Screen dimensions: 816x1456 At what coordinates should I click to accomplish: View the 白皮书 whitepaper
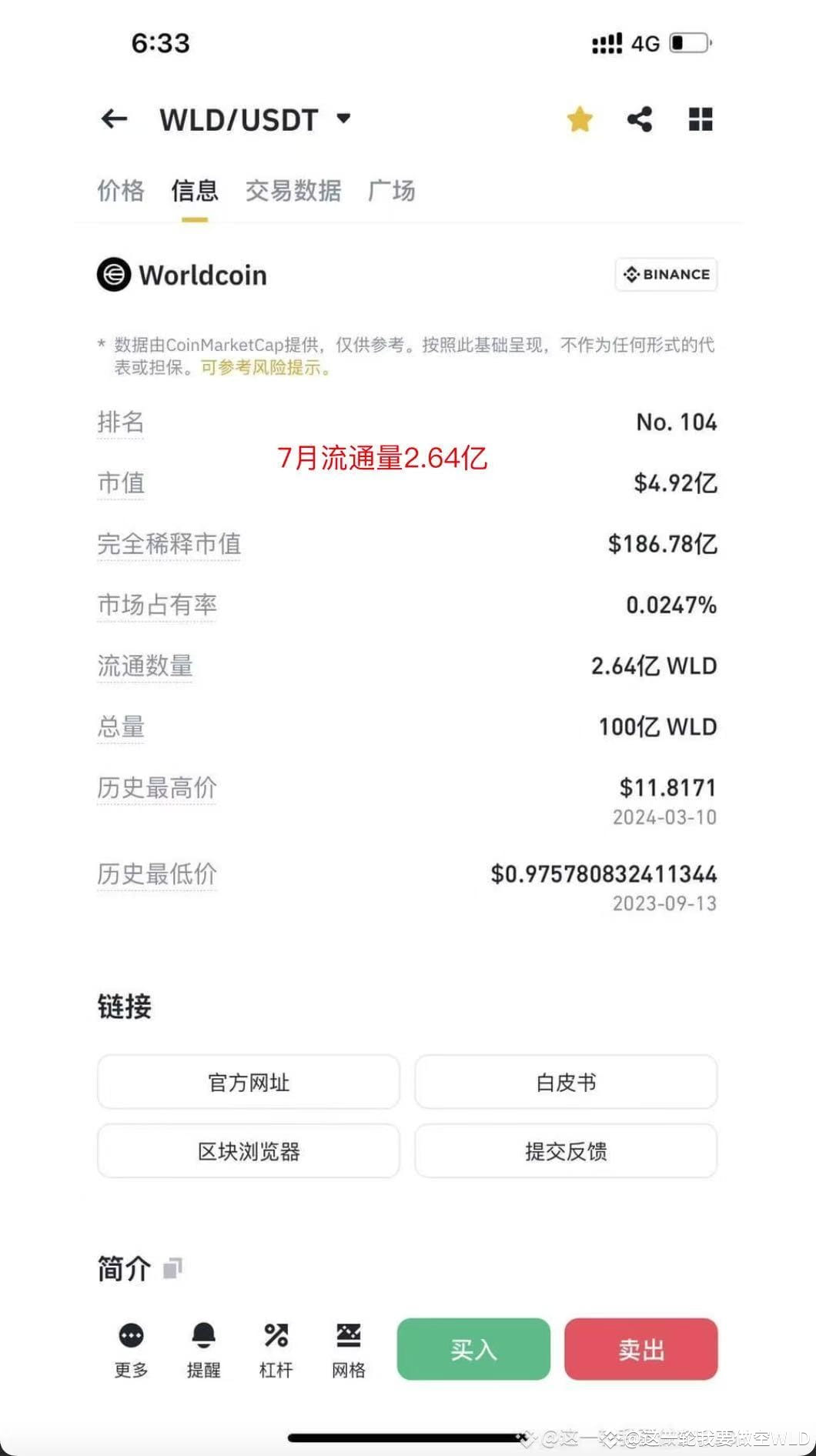pyautogui.click(x=566, y=1082)
